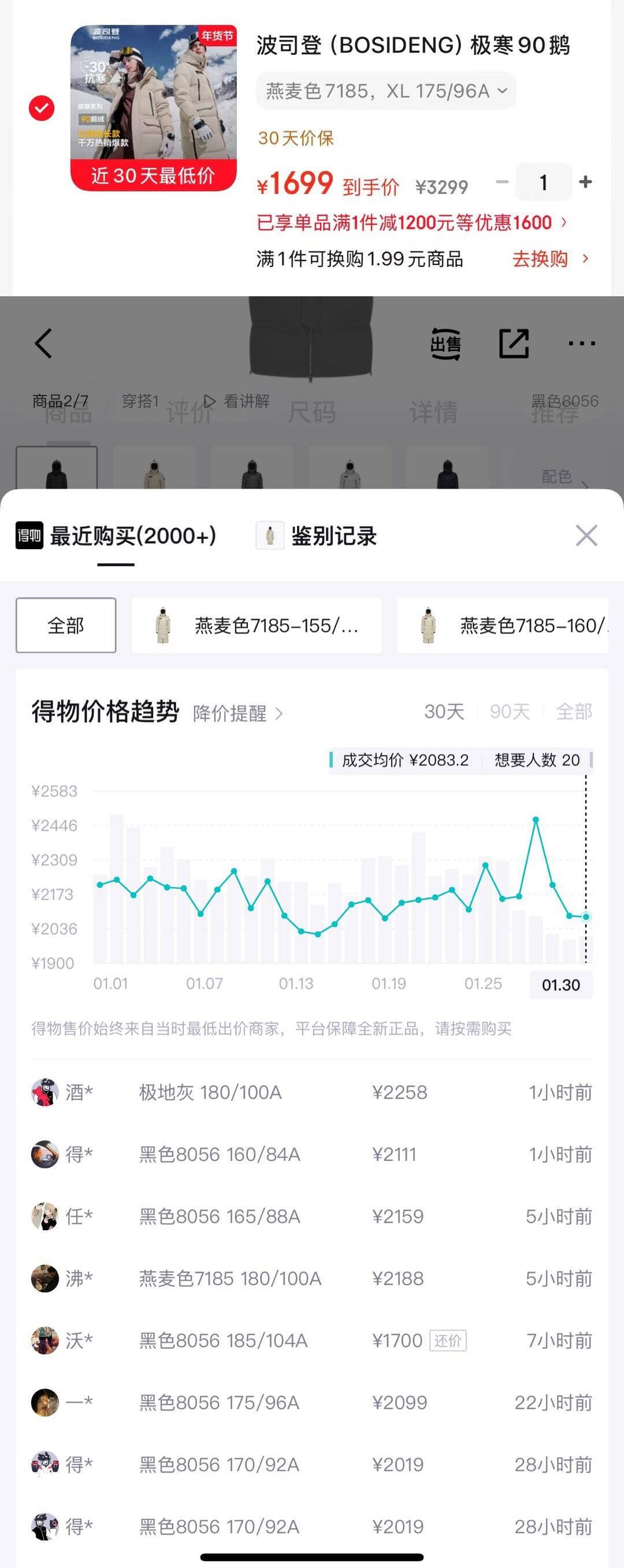Image resolution: width=624 pixels, height=1568 pixels.
Task: Filter purchases by 燕麦色7185-160 variant
Action: (503, 625)
